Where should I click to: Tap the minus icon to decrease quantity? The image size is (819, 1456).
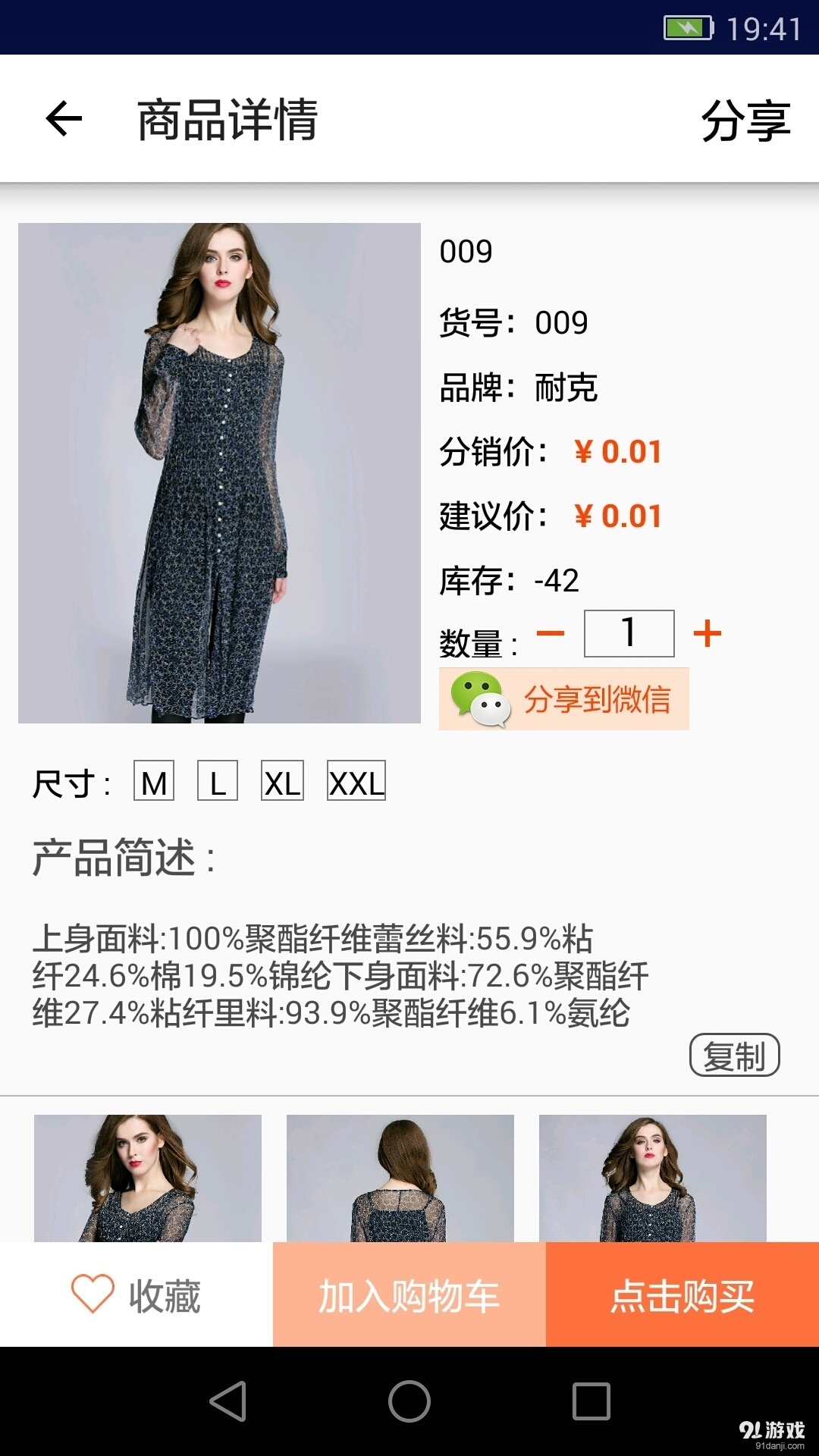[x=553, y=633]
